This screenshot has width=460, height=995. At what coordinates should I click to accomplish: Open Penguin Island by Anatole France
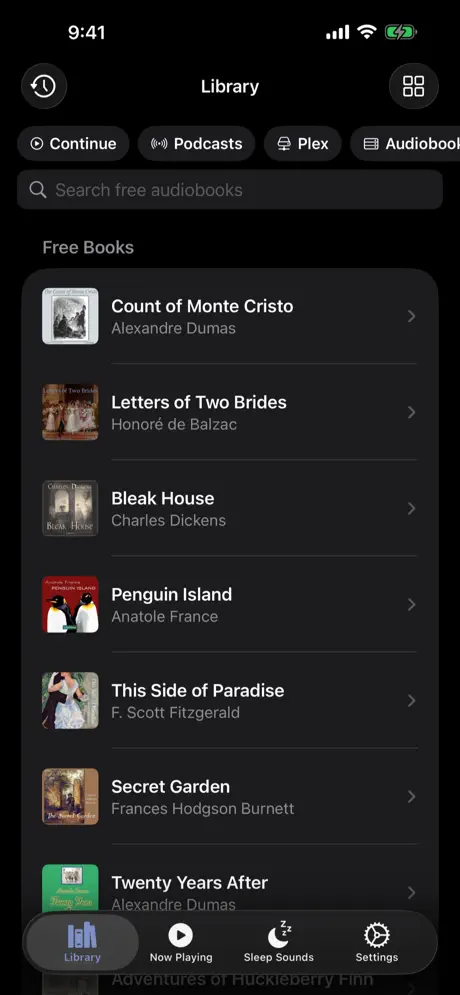point(230,604)
